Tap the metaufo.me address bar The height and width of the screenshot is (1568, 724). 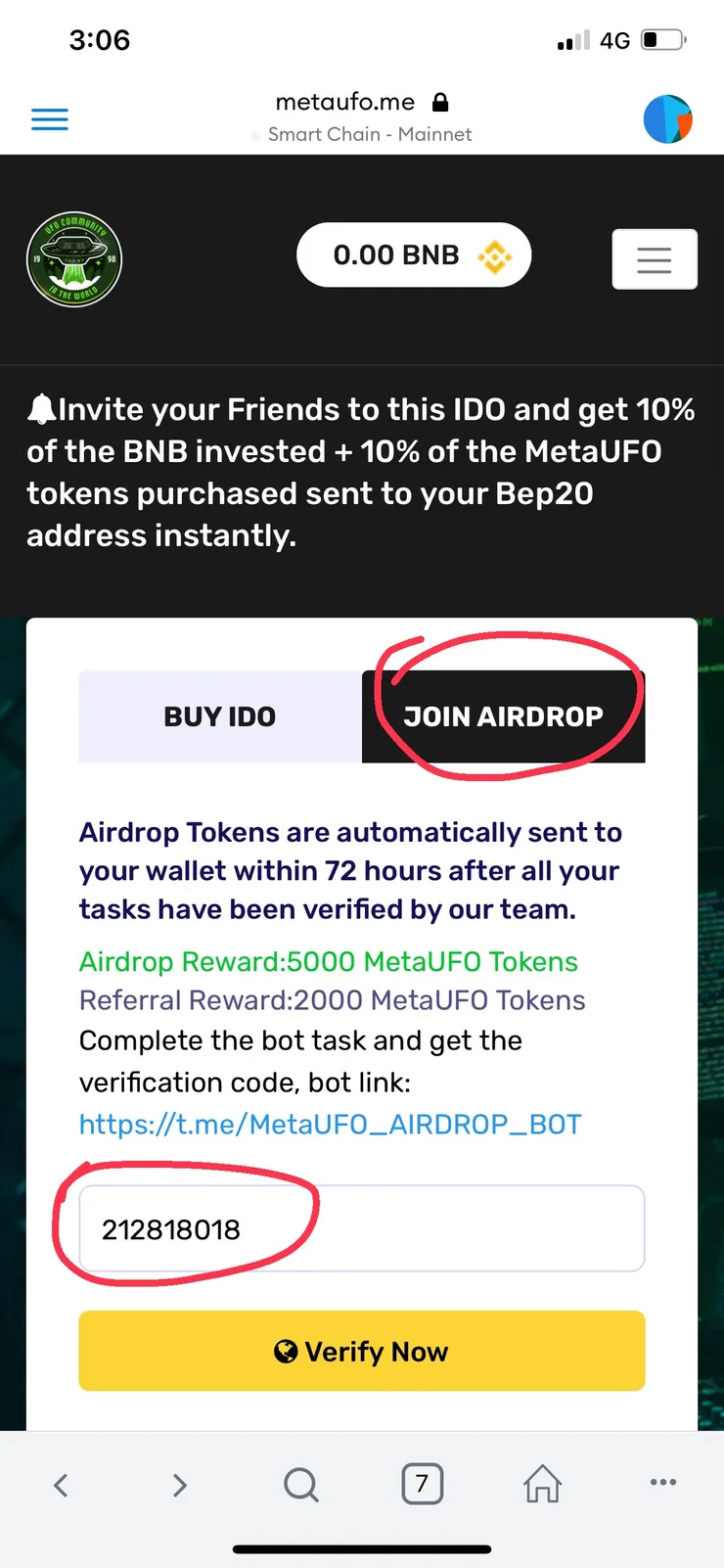click(361, 116)
